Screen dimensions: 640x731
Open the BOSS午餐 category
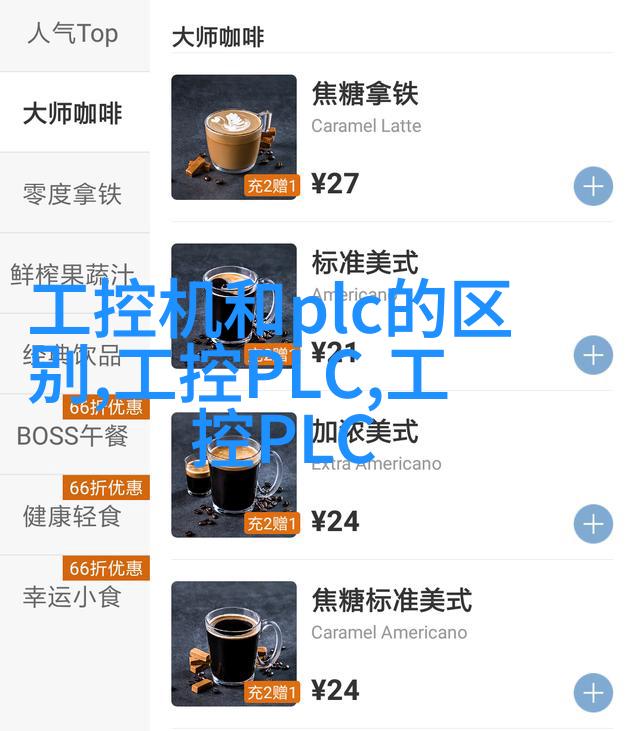pos(73,436)
